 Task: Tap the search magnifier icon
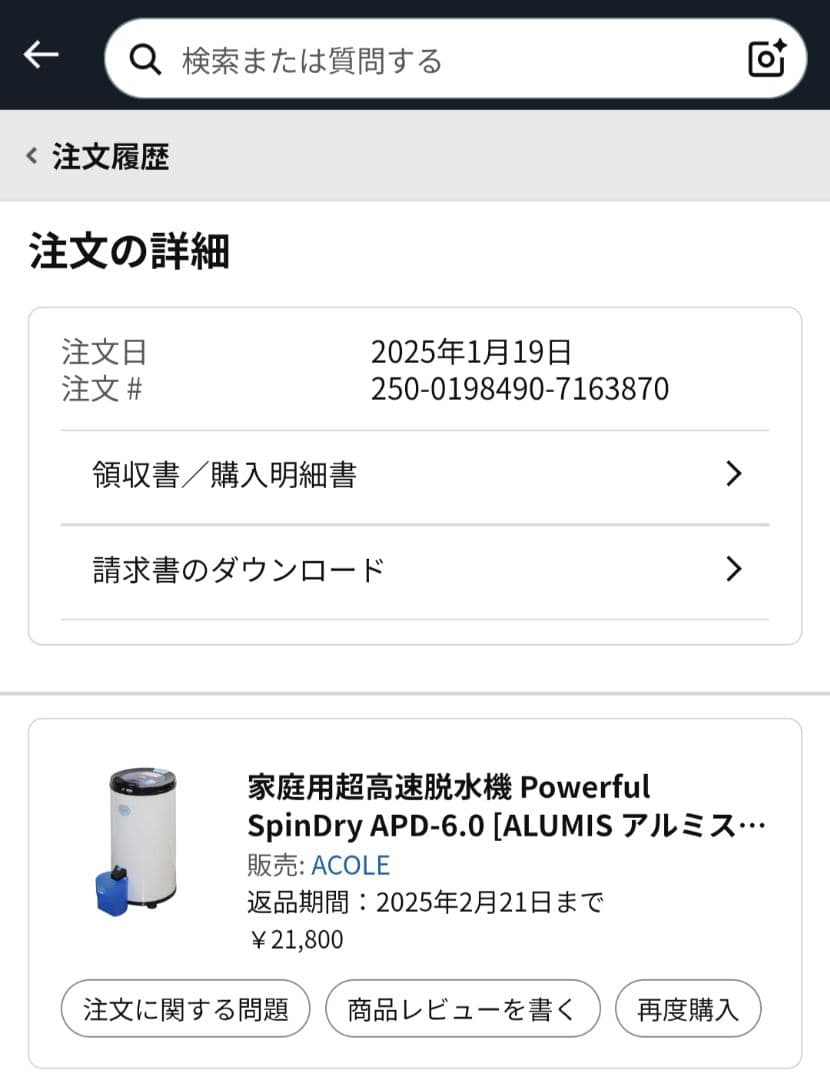[x=146, y=58]
